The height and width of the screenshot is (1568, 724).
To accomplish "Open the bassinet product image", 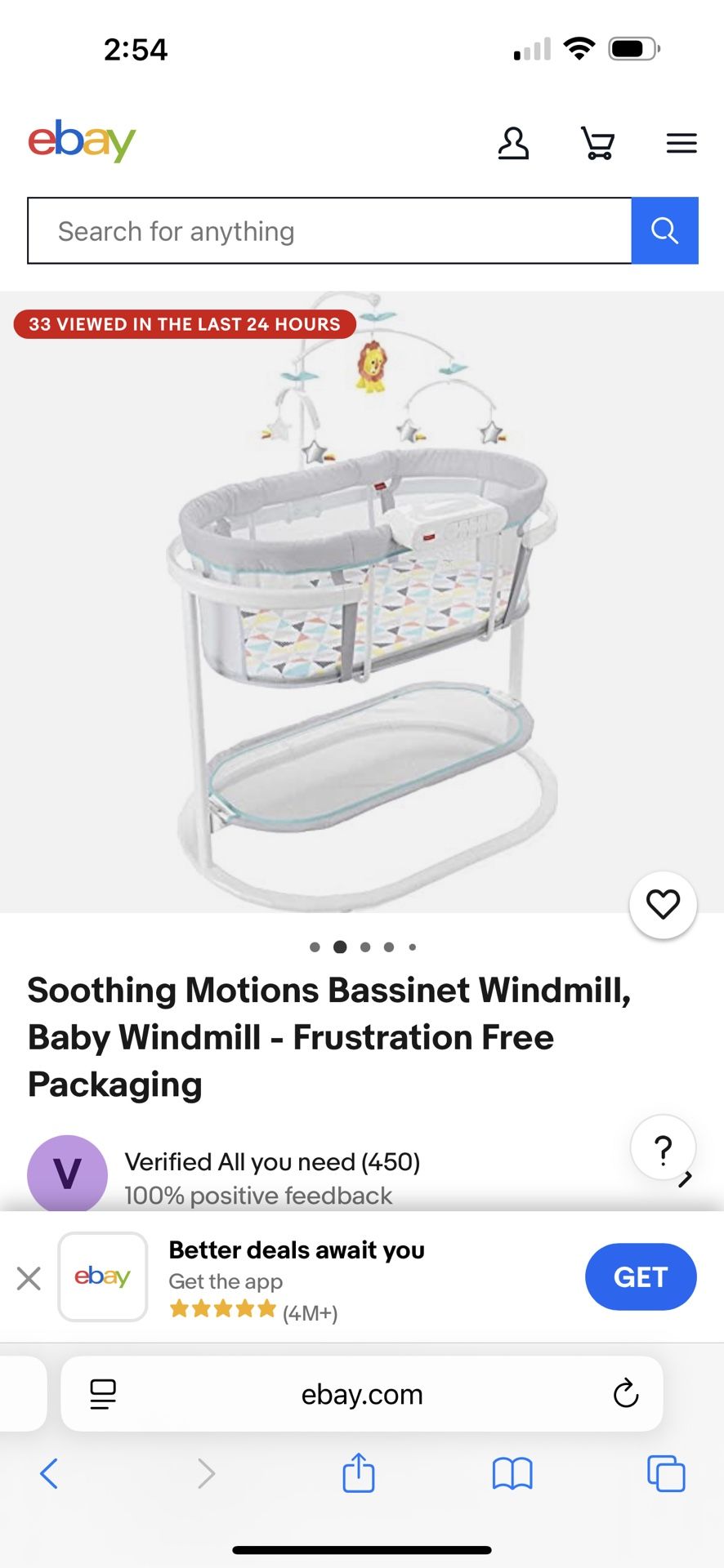I will pos(361,602).
